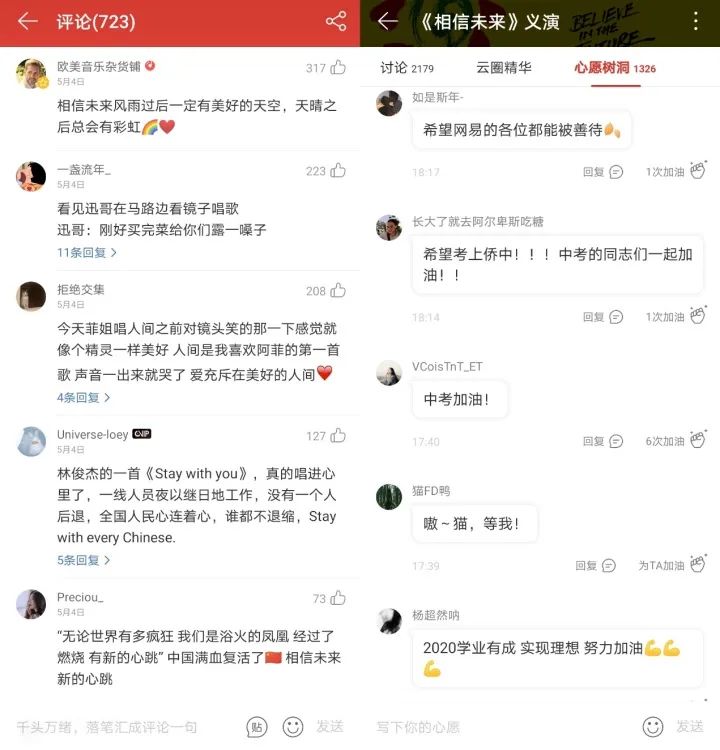Open the overflow menu on 相信未来 page
This screenshot has width=720, height=750.
click(697, 21)
